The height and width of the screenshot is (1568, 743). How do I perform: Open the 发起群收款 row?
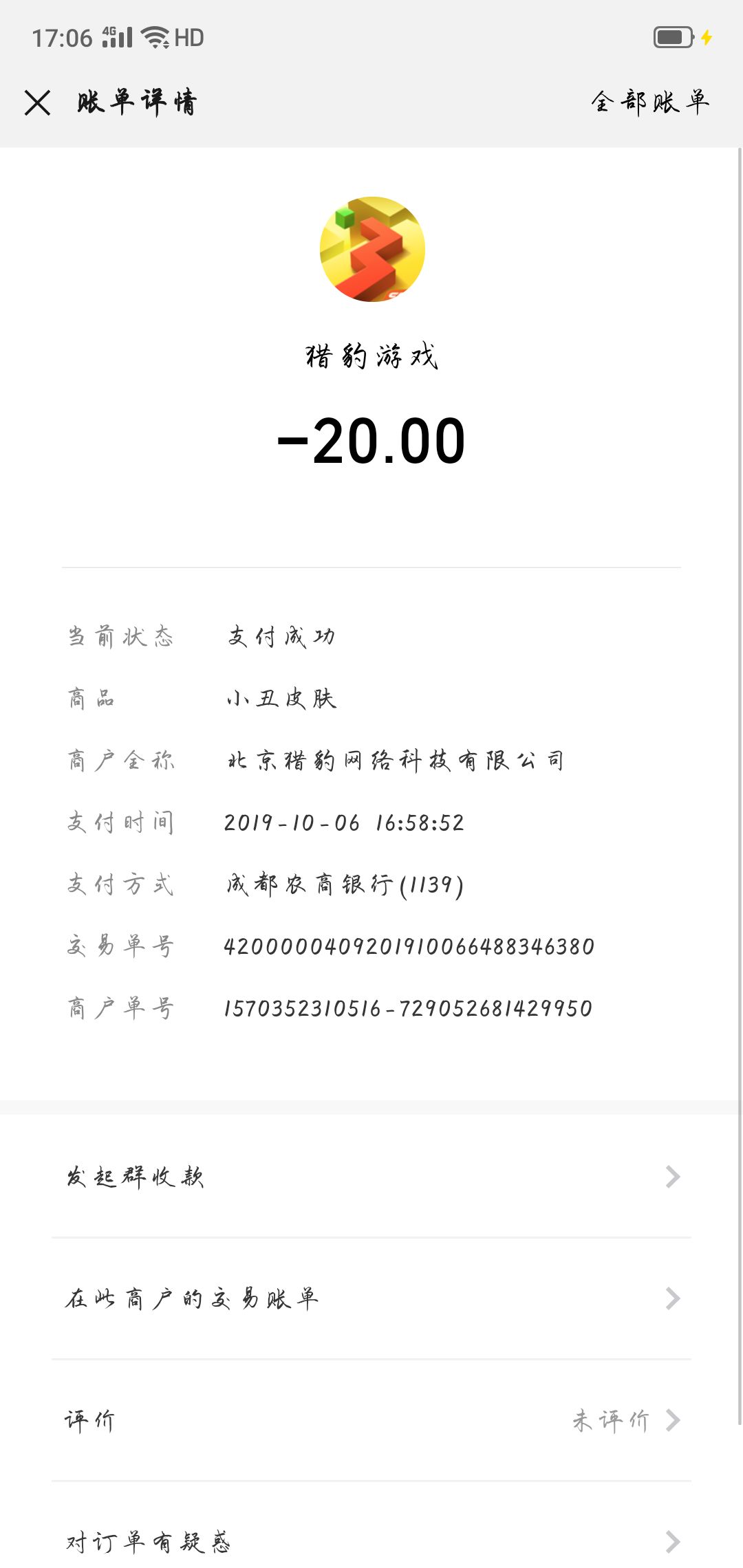tap(371, 1177)
